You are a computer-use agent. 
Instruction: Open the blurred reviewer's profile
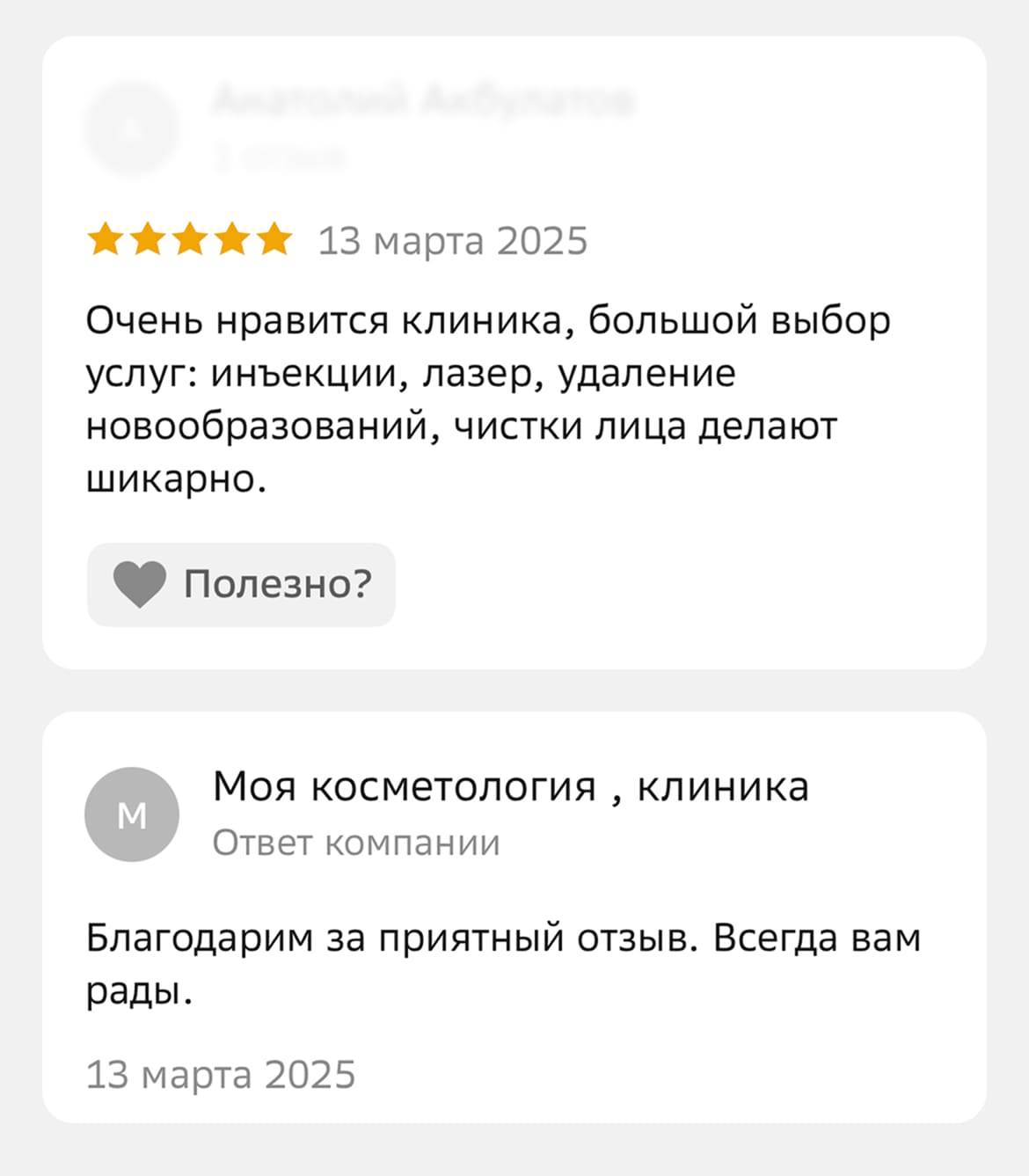[x=420, y=101]
